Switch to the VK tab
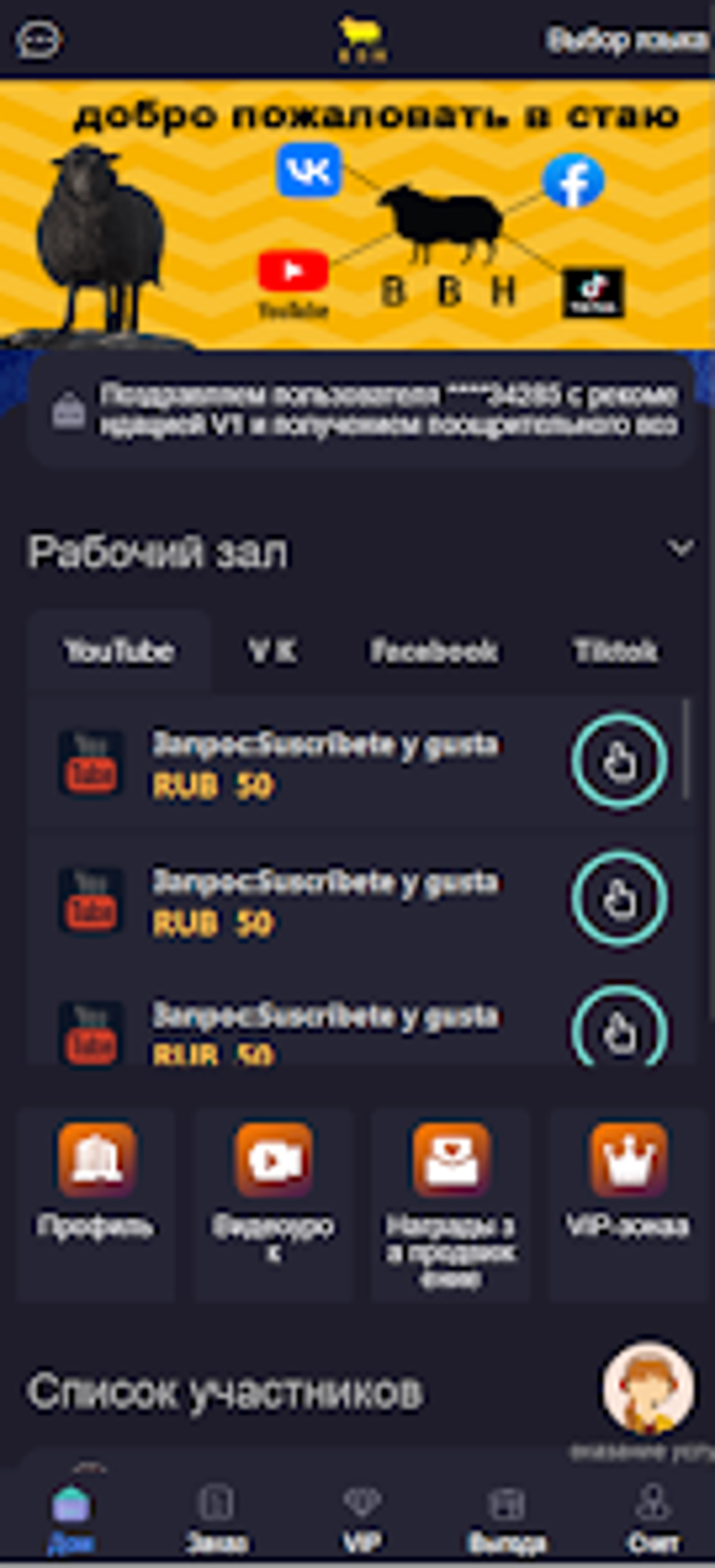715x1568 pixels. 273,651
